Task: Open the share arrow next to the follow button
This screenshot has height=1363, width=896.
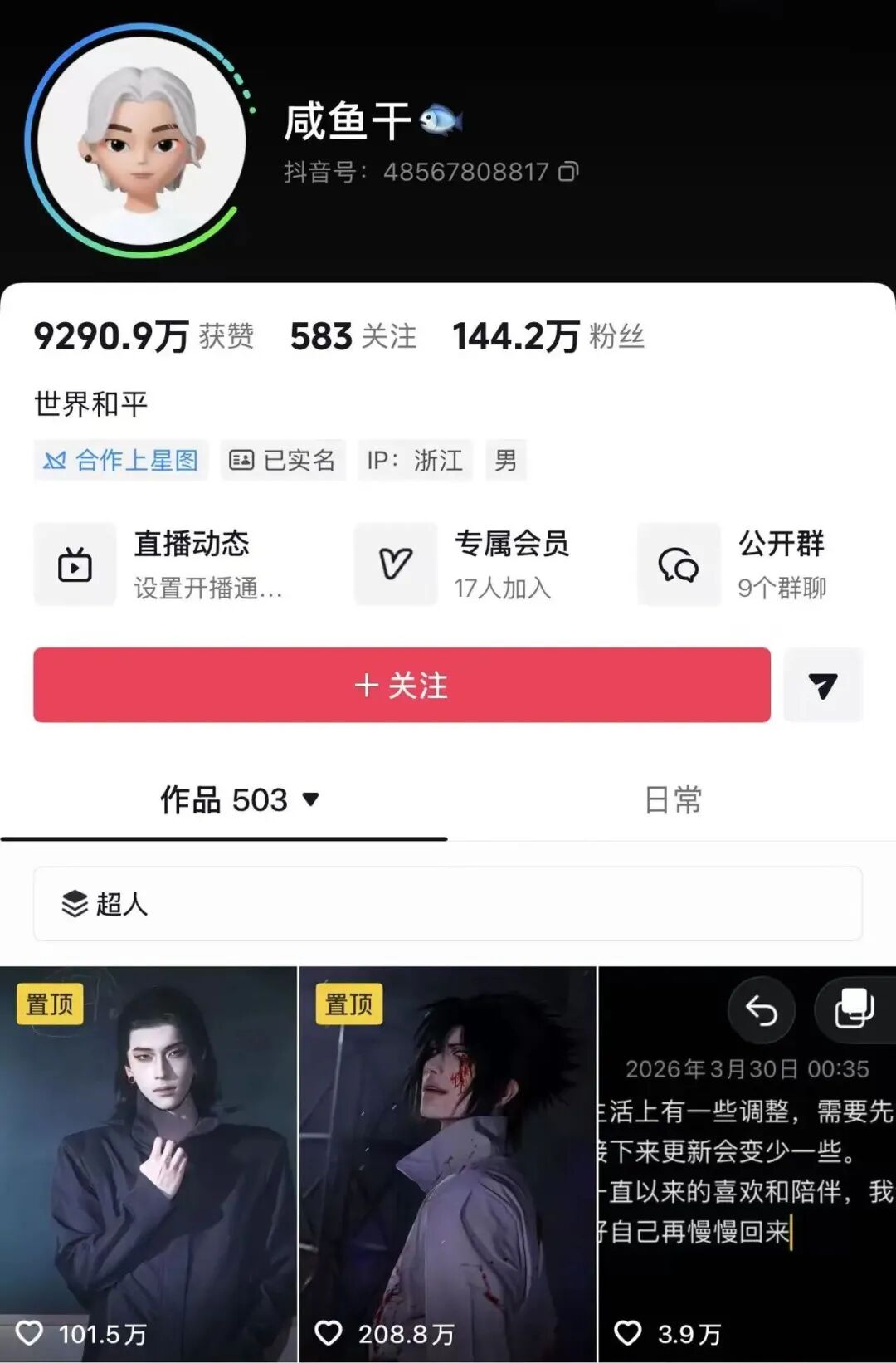Action: [x=823, y=686]
